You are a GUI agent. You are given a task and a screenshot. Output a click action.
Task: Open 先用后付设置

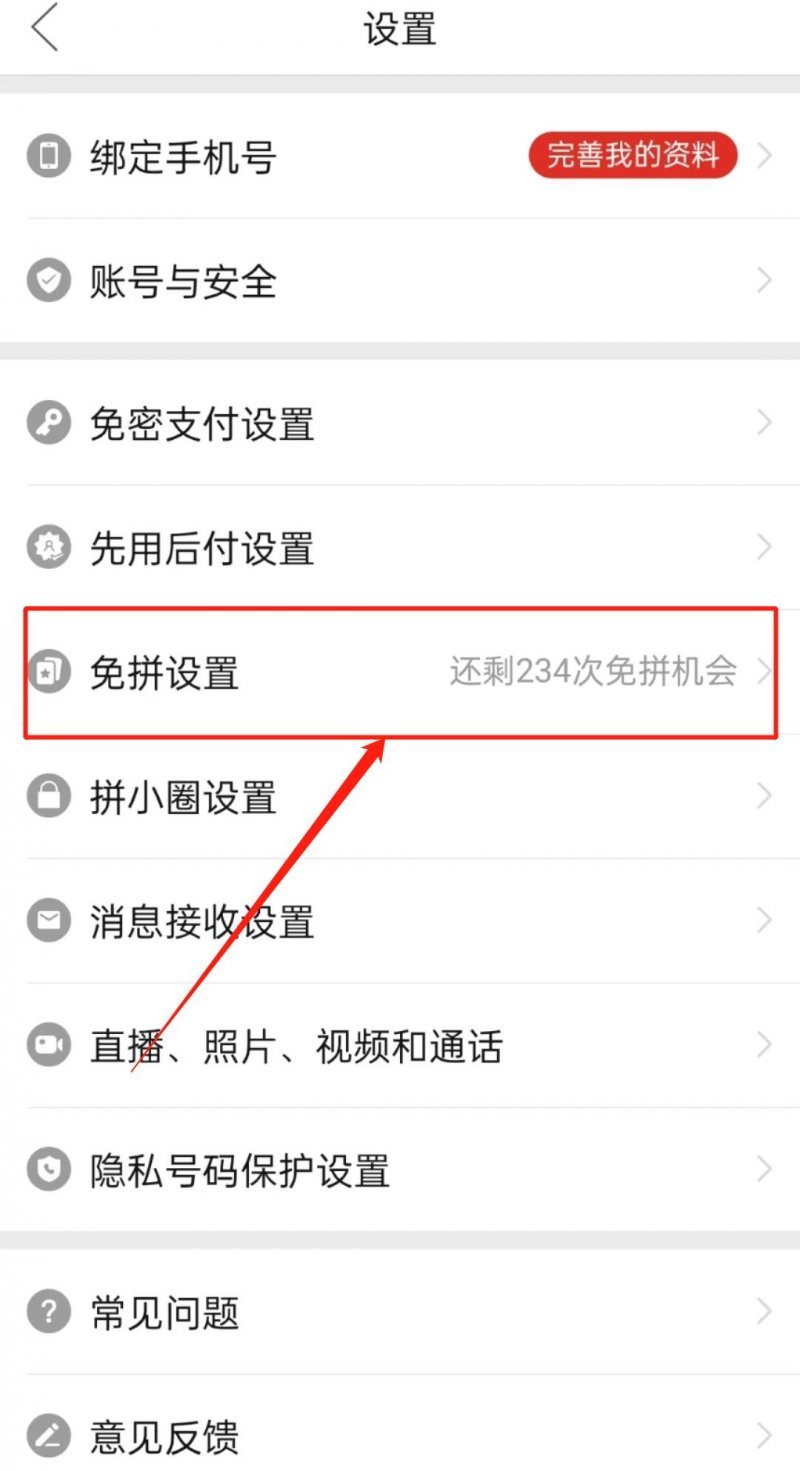(400, 548)
